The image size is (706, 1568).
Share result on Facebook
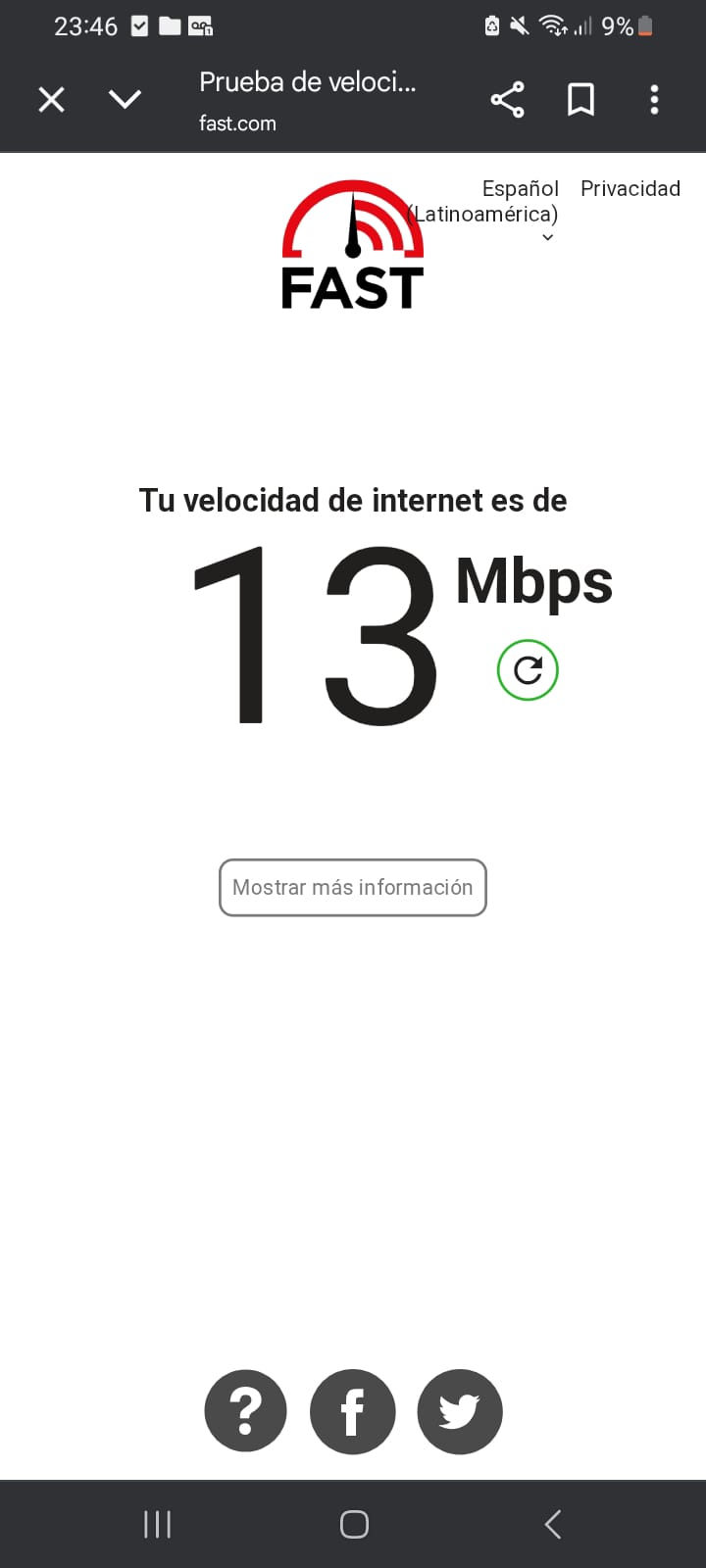[353, 1411]
